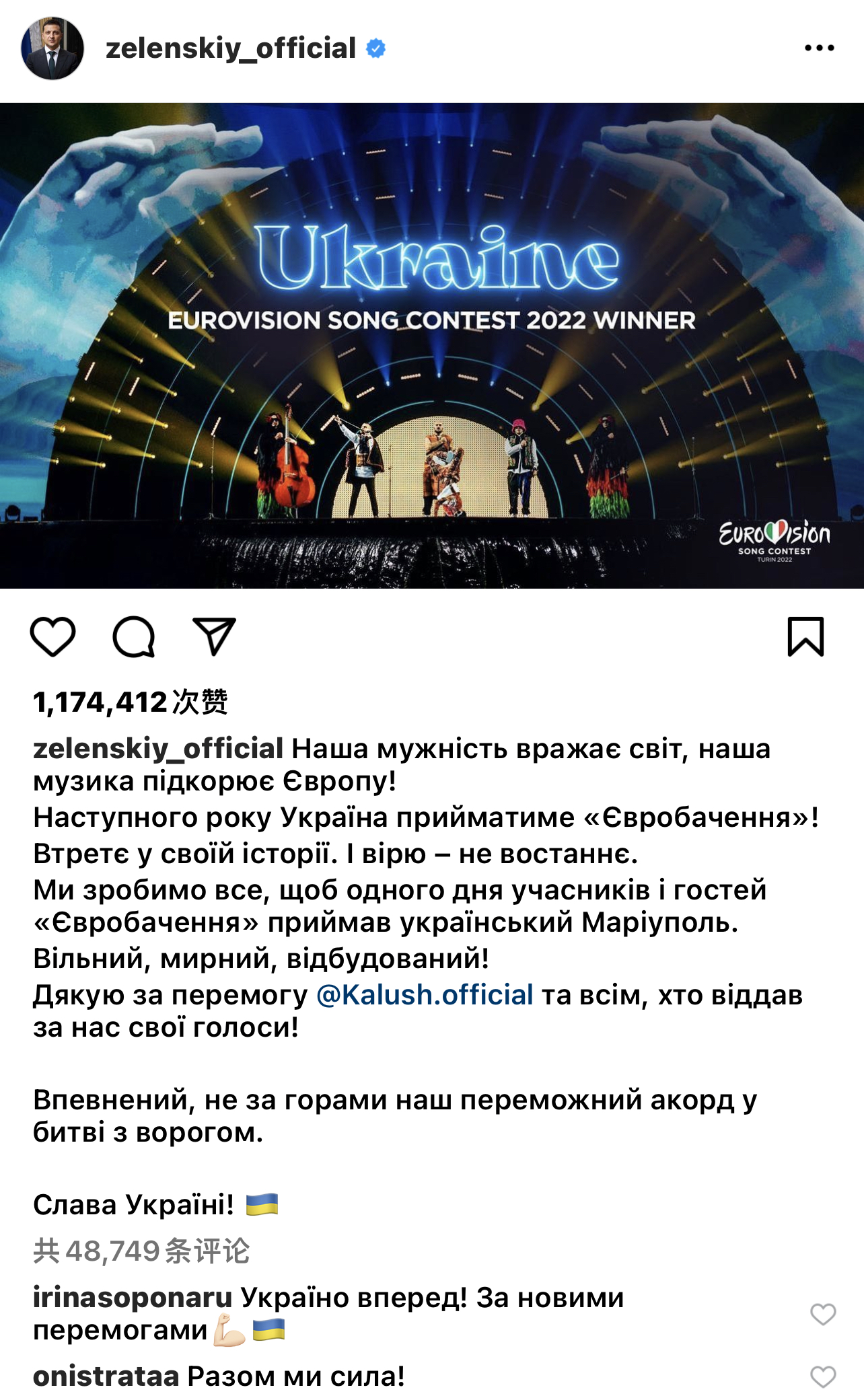
Task: Open comments via the speech bubble icon
Action: 134,636
